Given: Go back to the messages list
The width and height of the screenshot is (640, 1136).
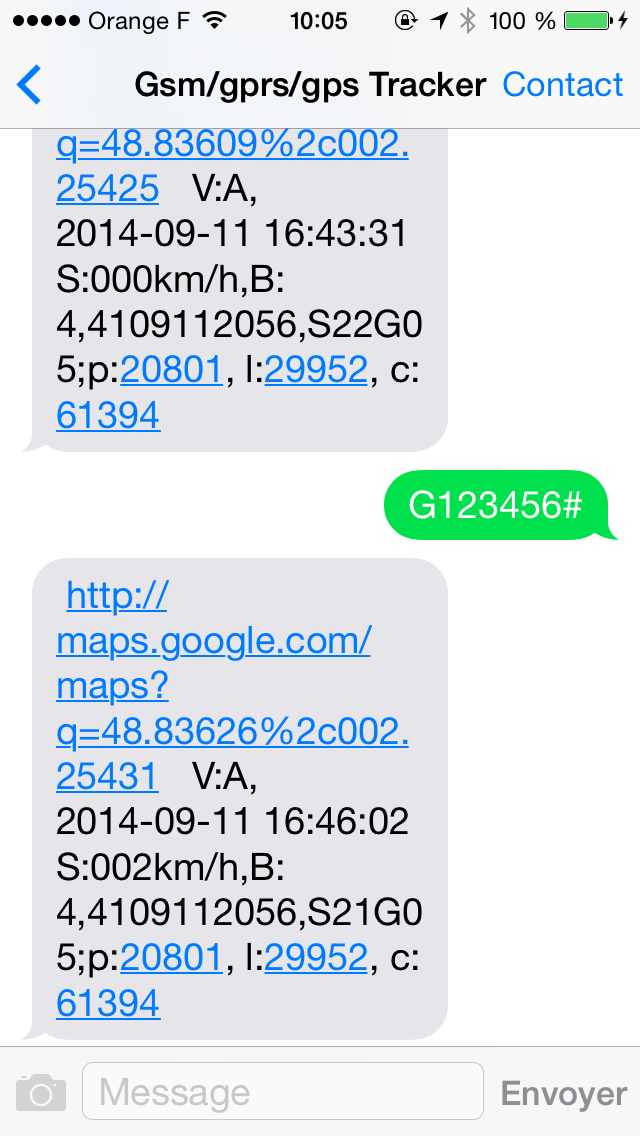Looking at the screenshot, I should 29,85.
